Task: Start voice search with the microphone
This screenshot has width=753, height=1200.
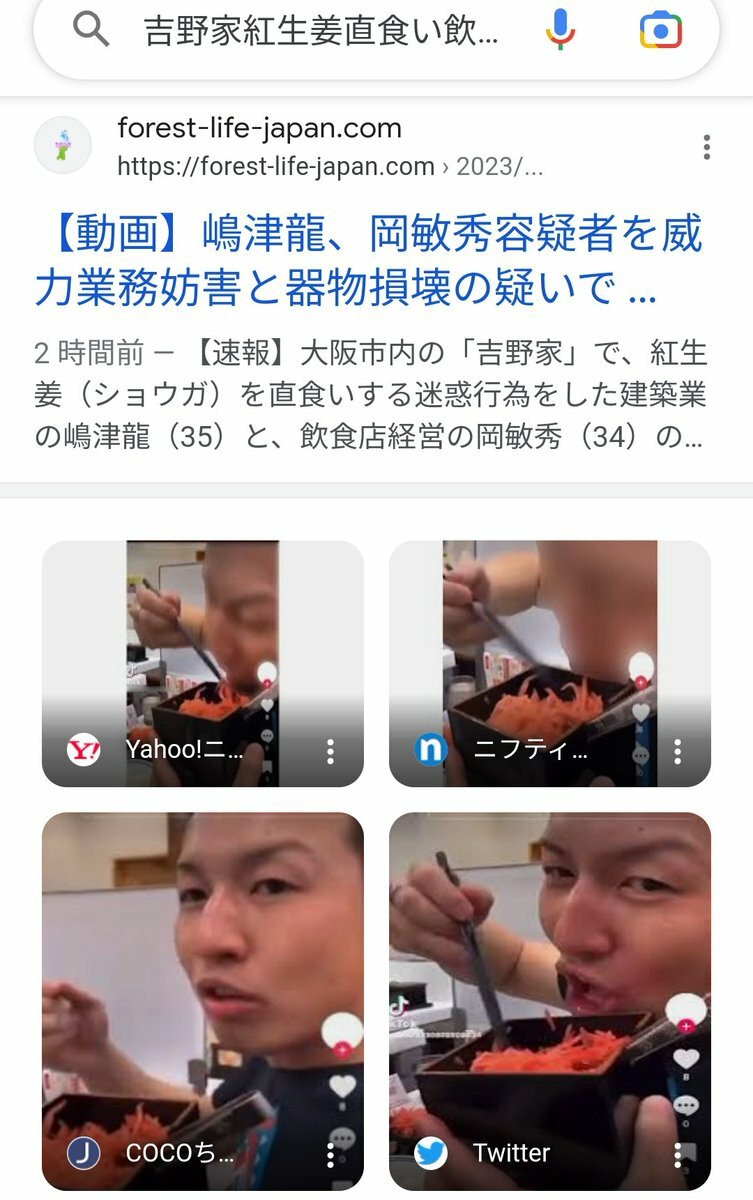Action: point(560,31)
